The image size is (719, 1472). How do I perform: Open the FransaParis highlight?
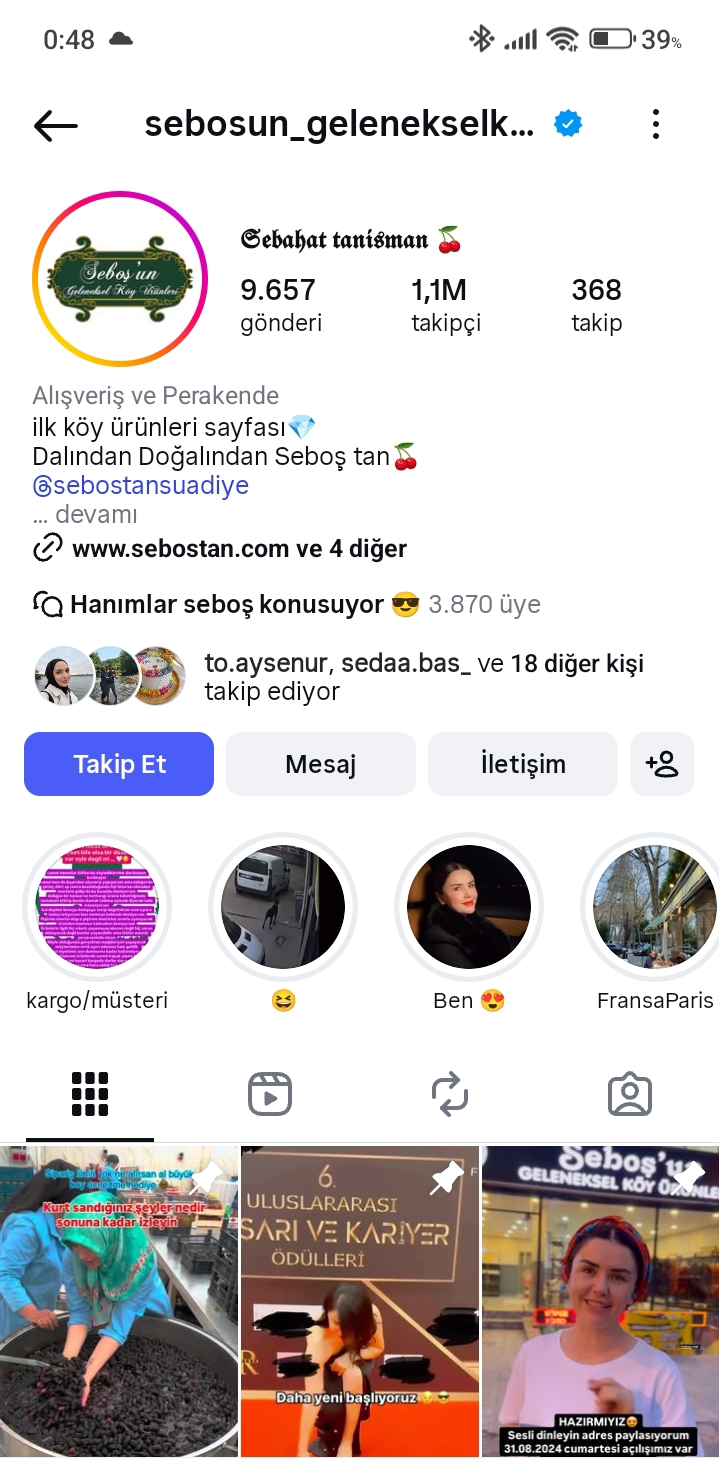click(x=654, y=907)
